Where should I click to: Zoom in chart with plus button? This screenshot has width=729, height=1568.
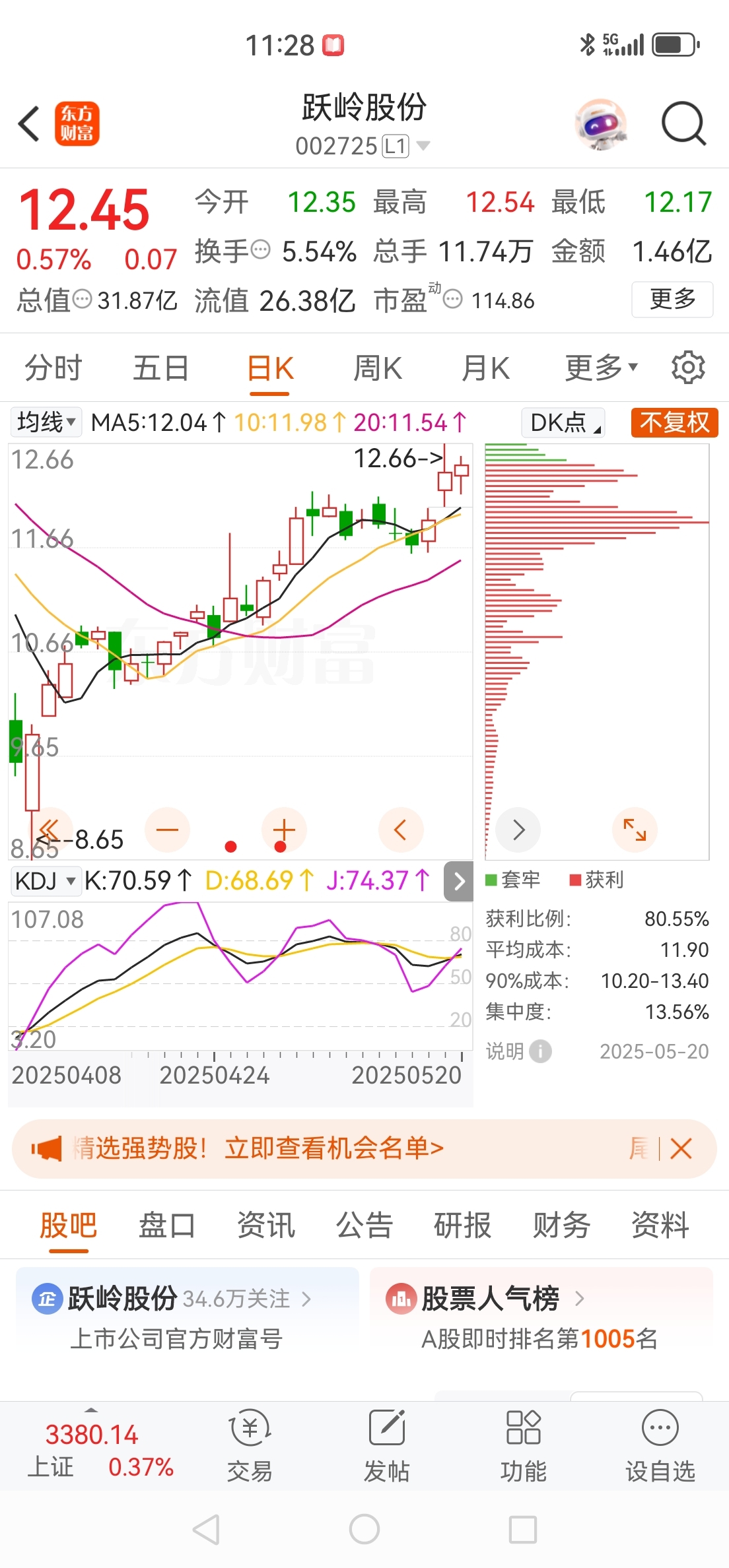(284, 830)
